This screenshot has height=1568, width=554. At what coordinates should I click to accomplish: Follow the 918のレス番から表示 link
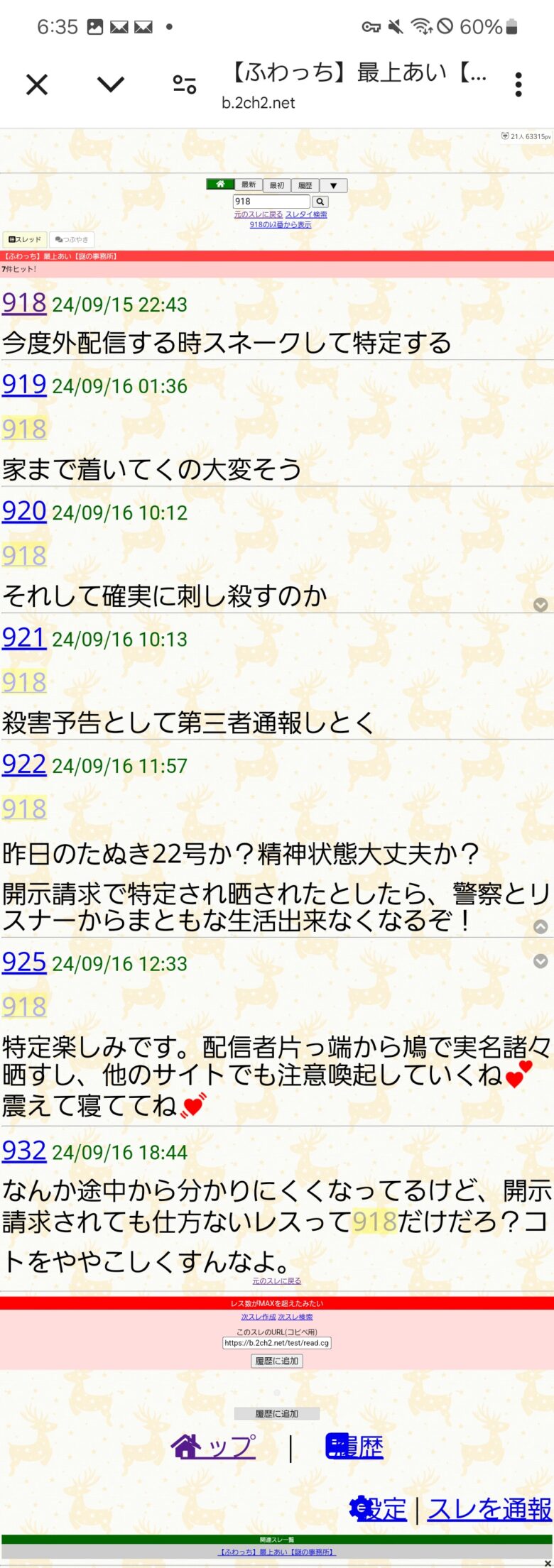(x=280, y=225)
